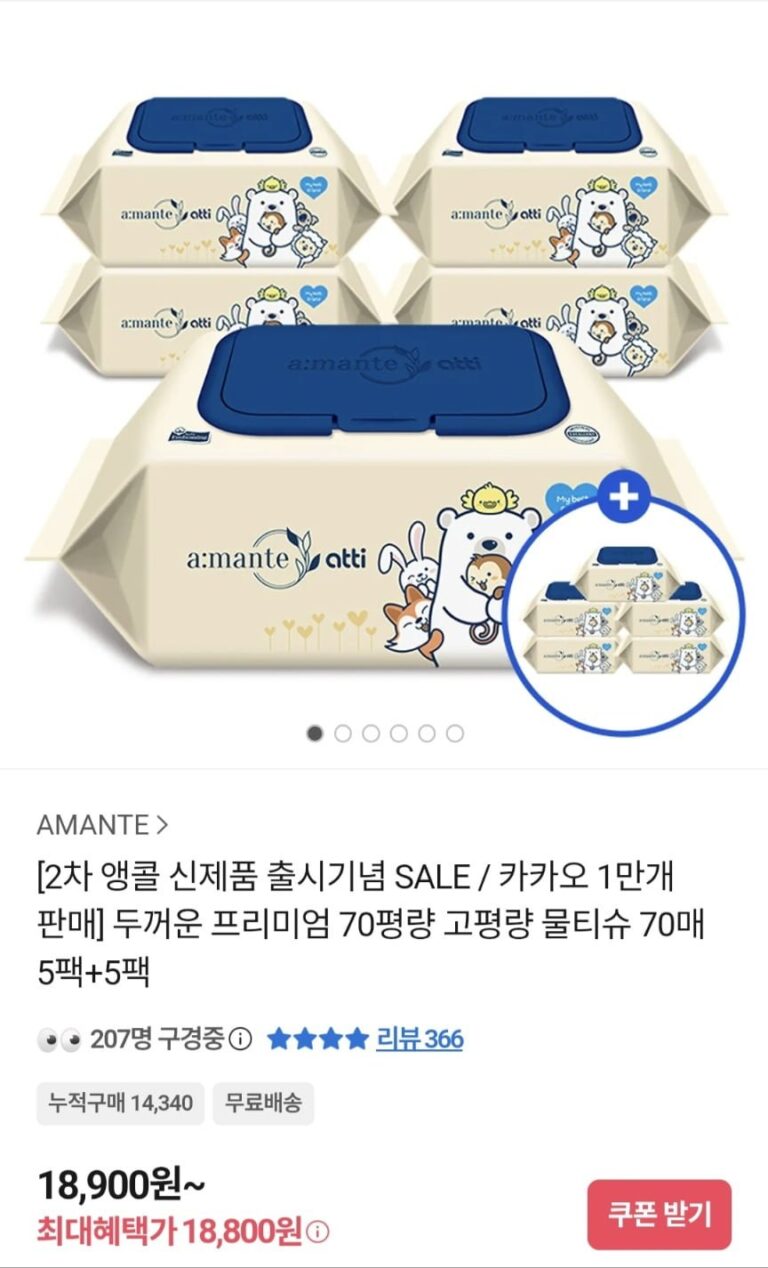Image resolution: width=768 pixels, height=1268 pixels.
Task: Open the AMANTE brand store link
Action: pos(103,825)
